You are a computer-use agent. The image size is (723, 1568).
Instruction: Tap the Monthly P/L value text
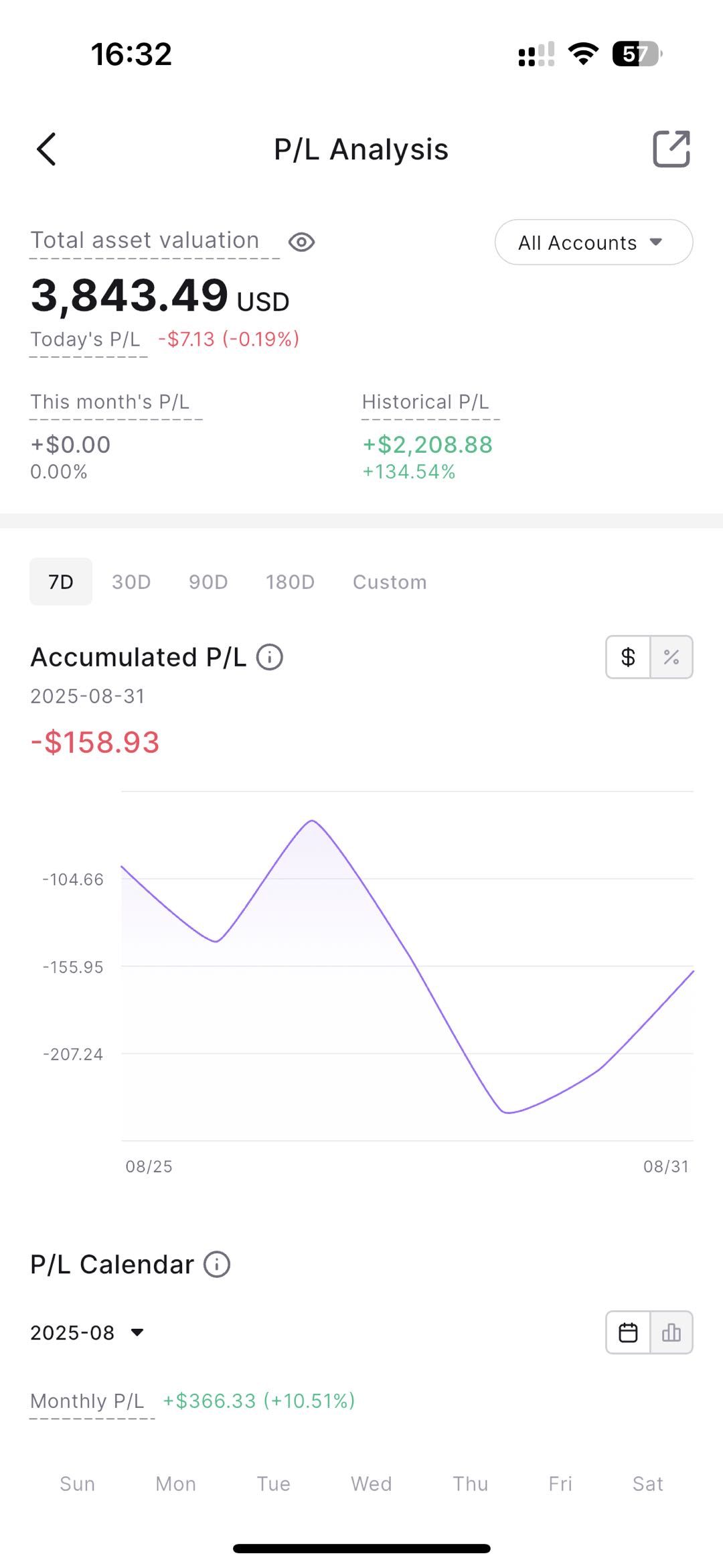(258, 1400)
